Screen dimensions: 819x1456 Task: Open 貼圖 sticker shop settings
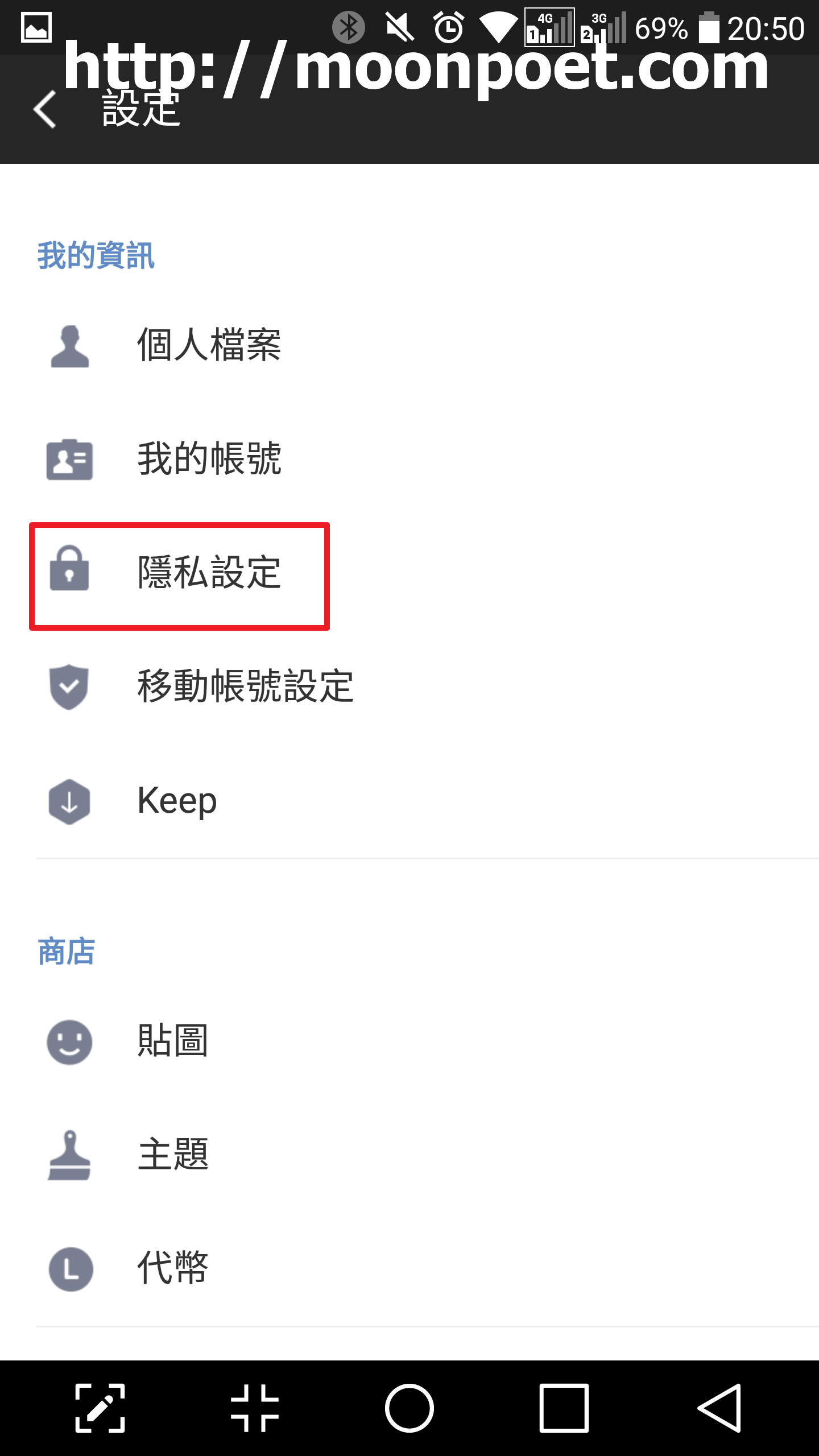pos(172,1041)
